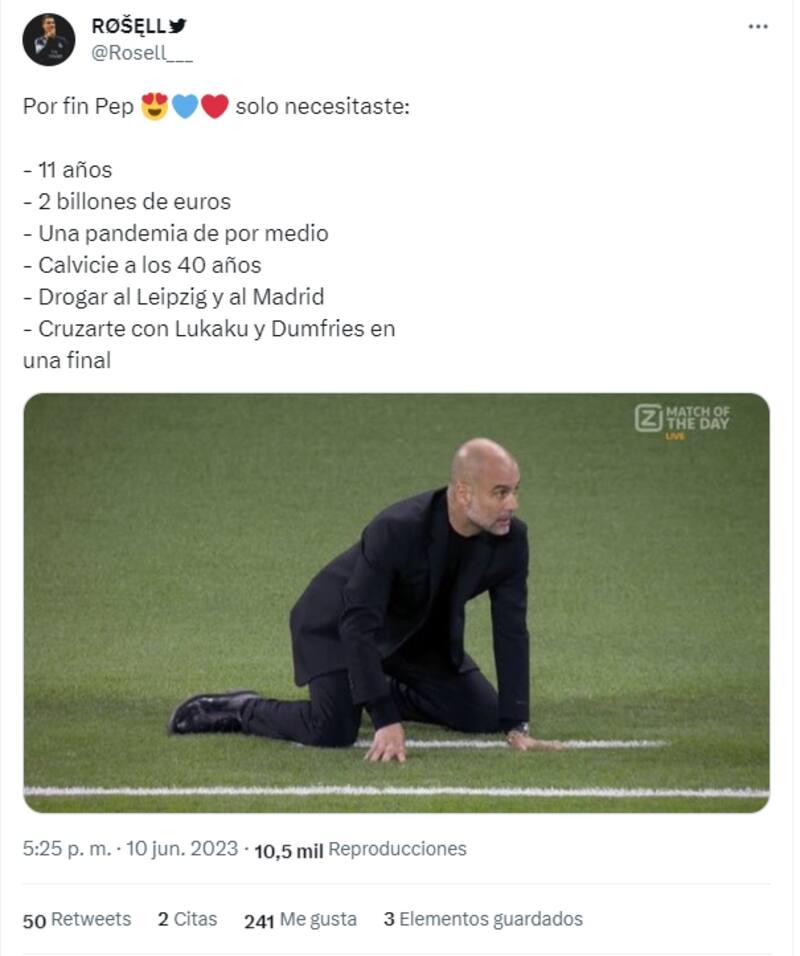The width and height of the screenshot is (800, 956).
Task: Click the Twitter bird emblem in username
Action: (176, 25)
